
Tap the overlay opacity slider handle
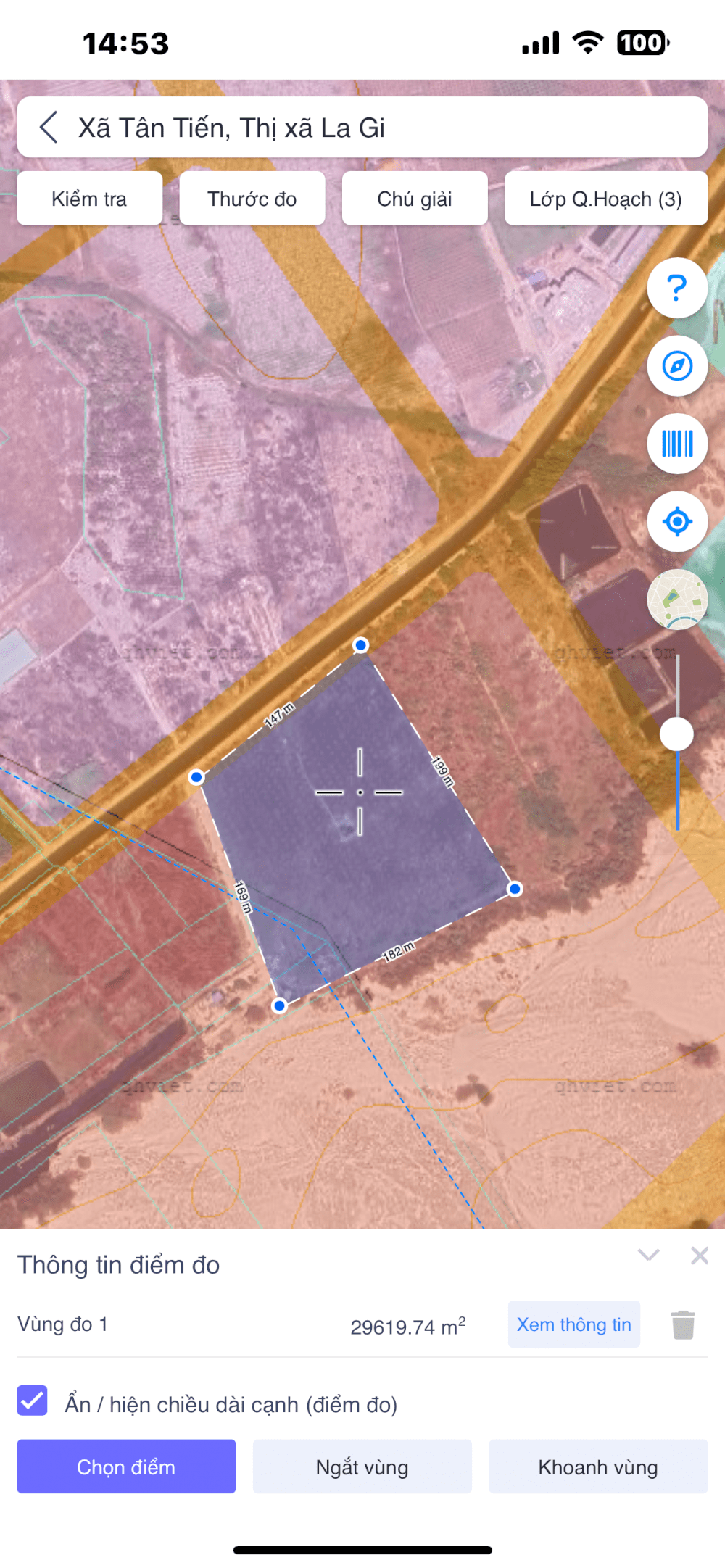point(677,734)
